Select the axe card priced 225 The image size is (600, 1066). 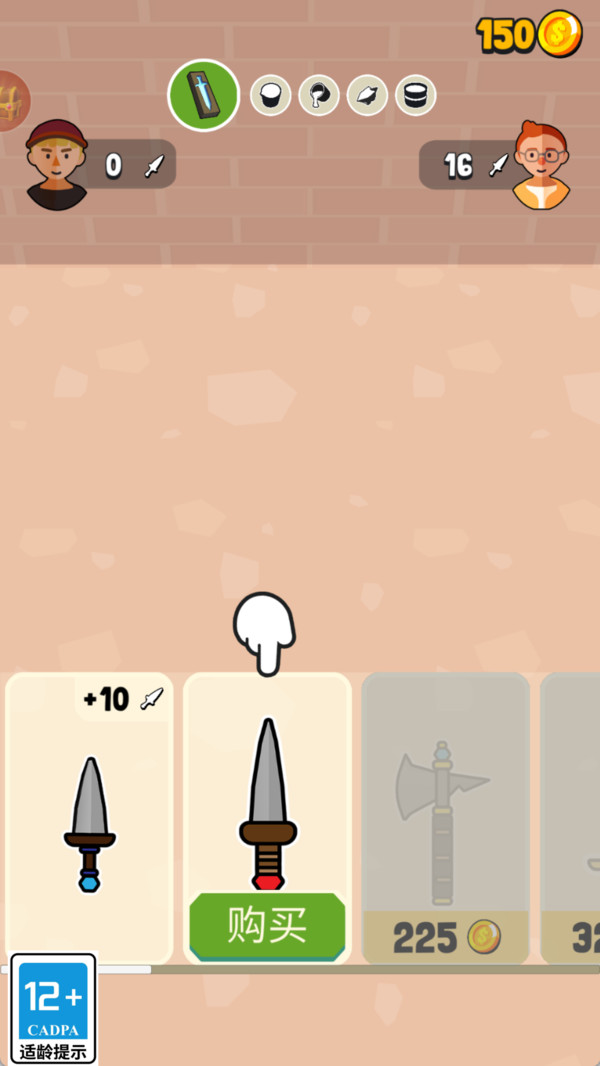click(445, 815)
